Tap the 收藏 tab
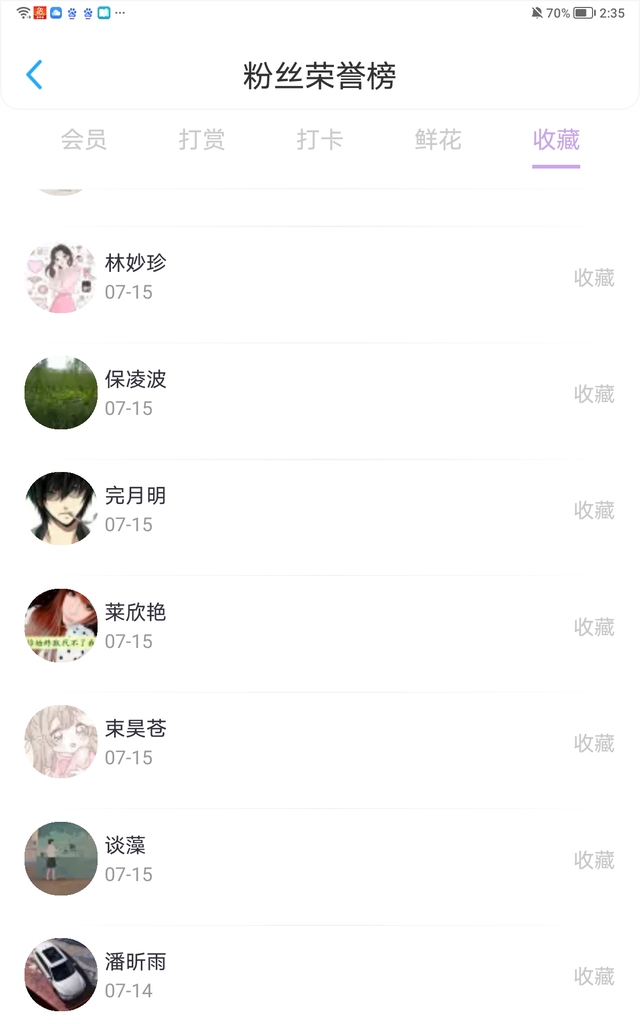 click(x=556, y=140)
